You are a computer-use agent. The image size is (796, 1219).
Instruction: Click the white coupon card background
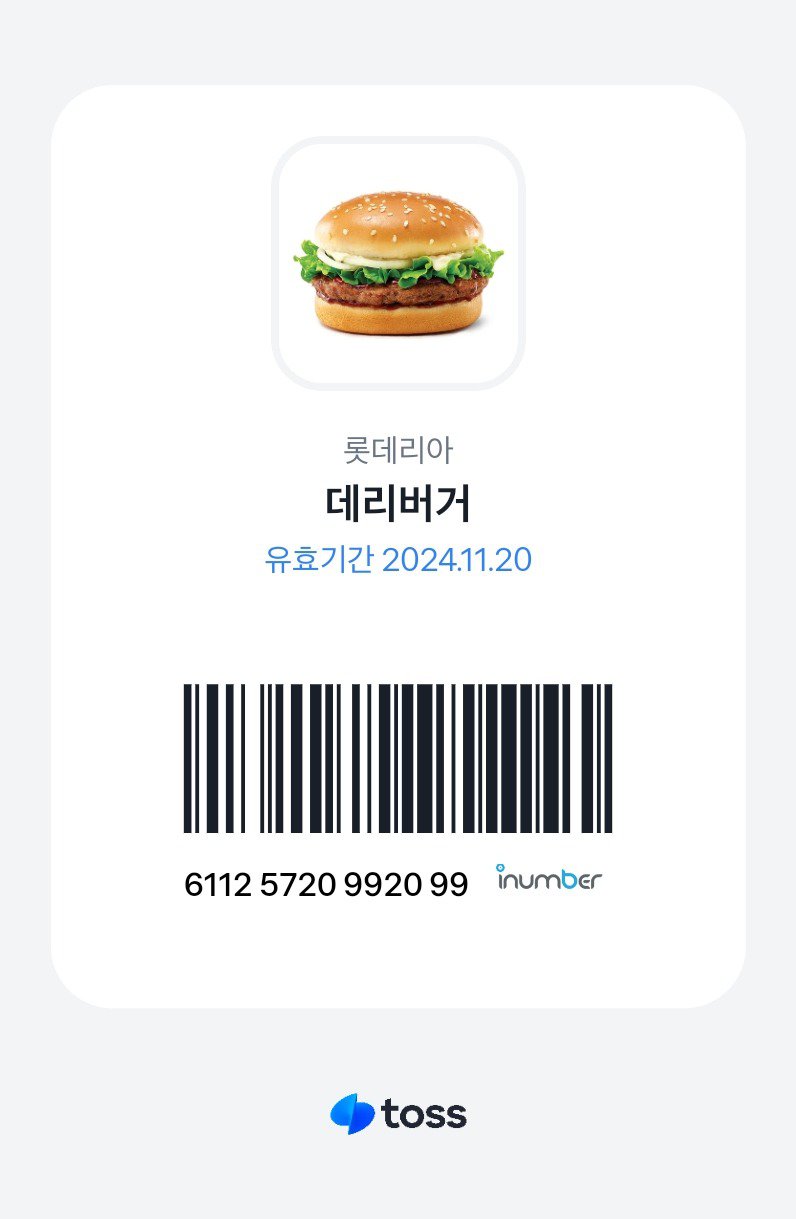tap(397, 630)
